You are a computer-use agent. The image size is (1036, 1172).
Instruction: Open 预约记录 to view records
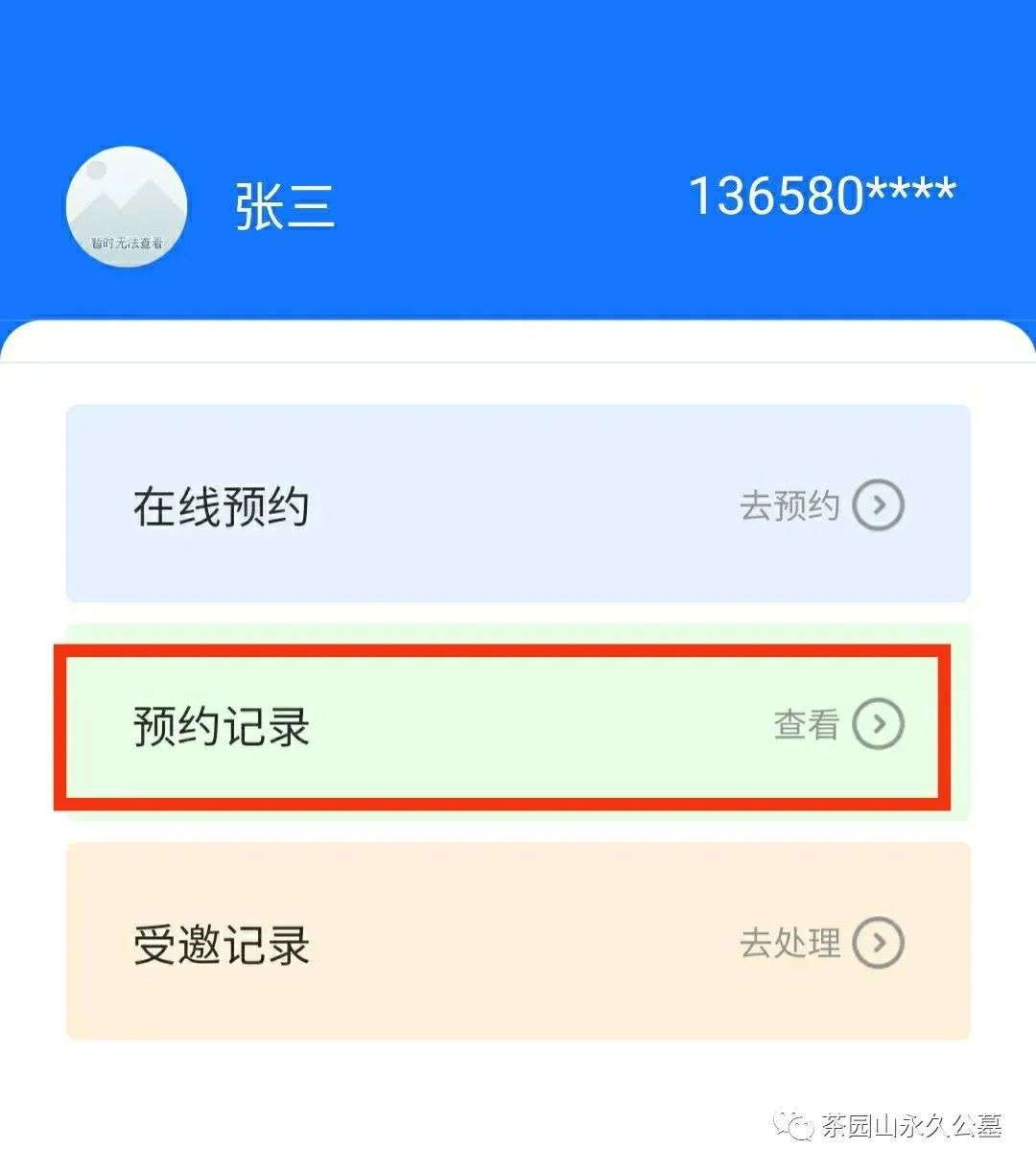[518, 725]
